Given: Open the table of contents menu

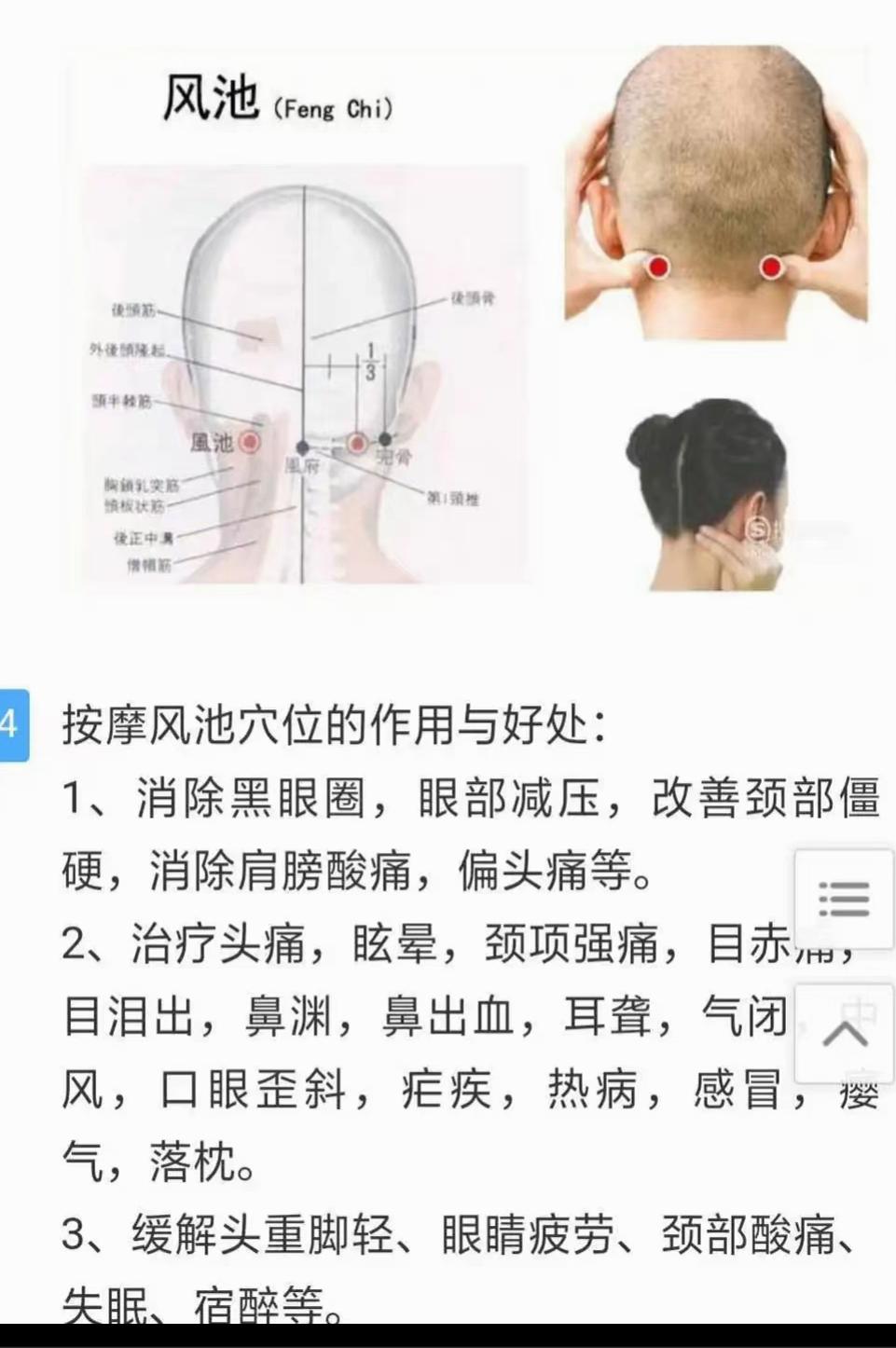Looking at the screenshot, I should [x=844, y=899].
